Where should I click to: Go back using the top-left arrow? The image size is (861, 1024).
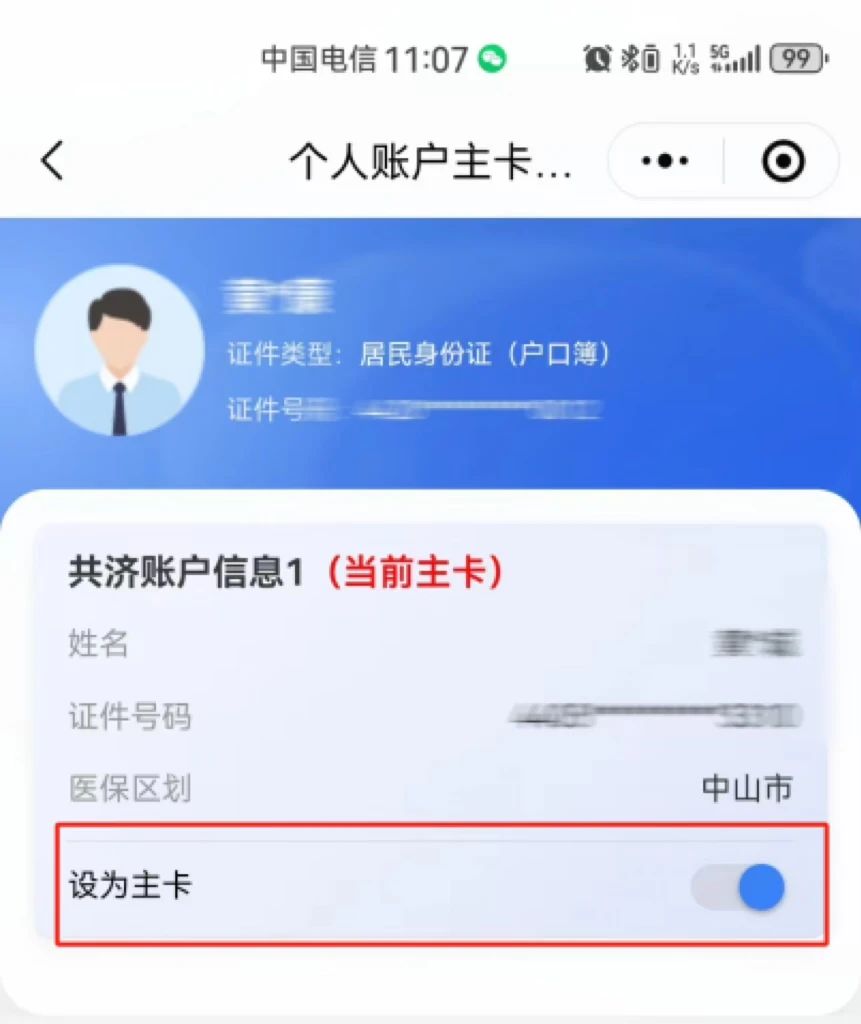click(52, 161)
